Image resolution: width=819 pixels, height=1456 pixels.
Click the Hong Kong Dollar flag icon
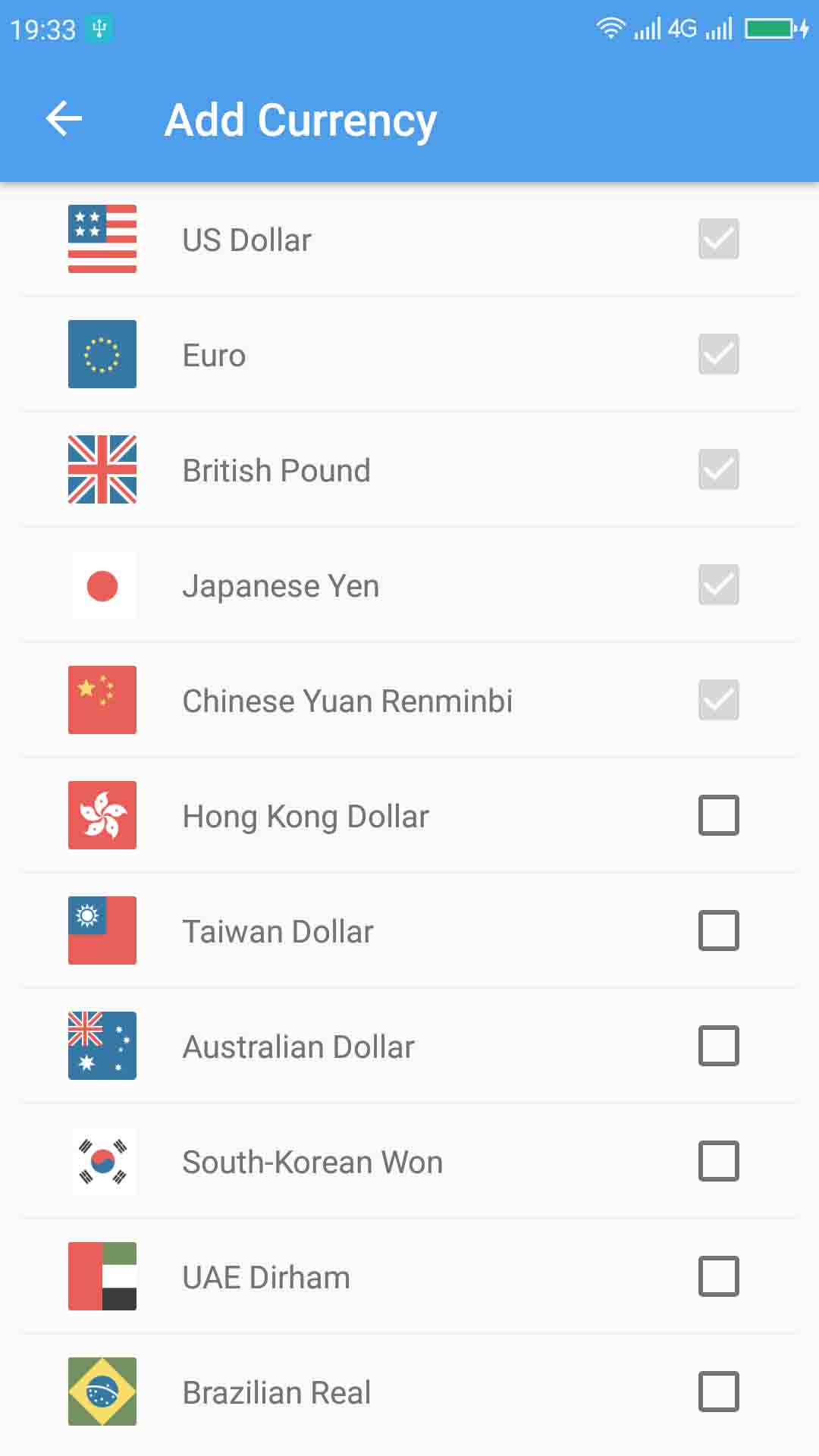(x=102, y=815)
